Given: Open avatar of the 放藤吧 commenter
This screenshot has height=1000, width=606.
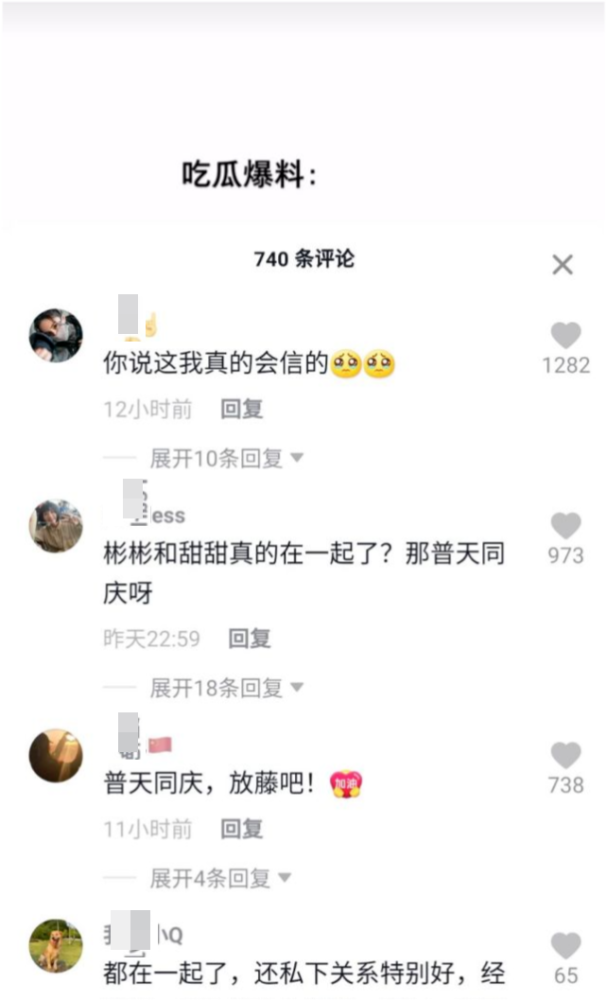Looking at the screenshot, I should coord(56,756).
